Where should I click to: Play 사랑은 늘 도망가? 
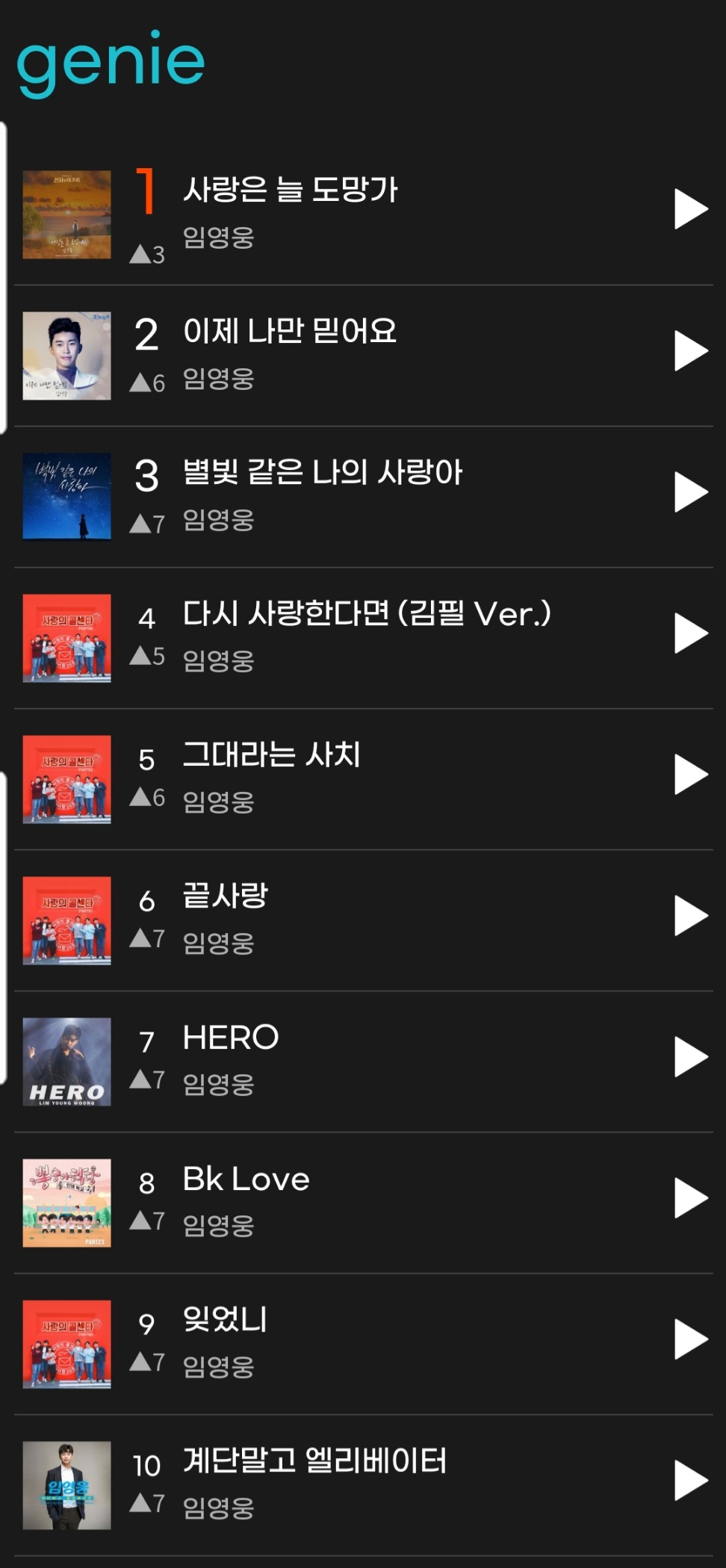(x=691, y=208)
